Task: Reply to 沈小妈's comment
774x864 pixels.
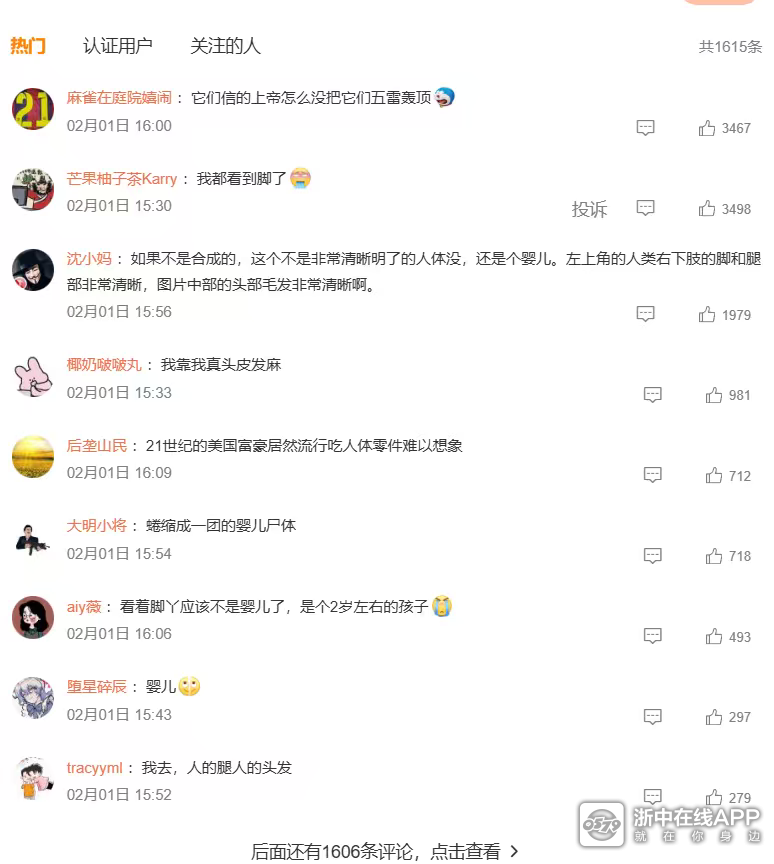Action: pos(646,314)
